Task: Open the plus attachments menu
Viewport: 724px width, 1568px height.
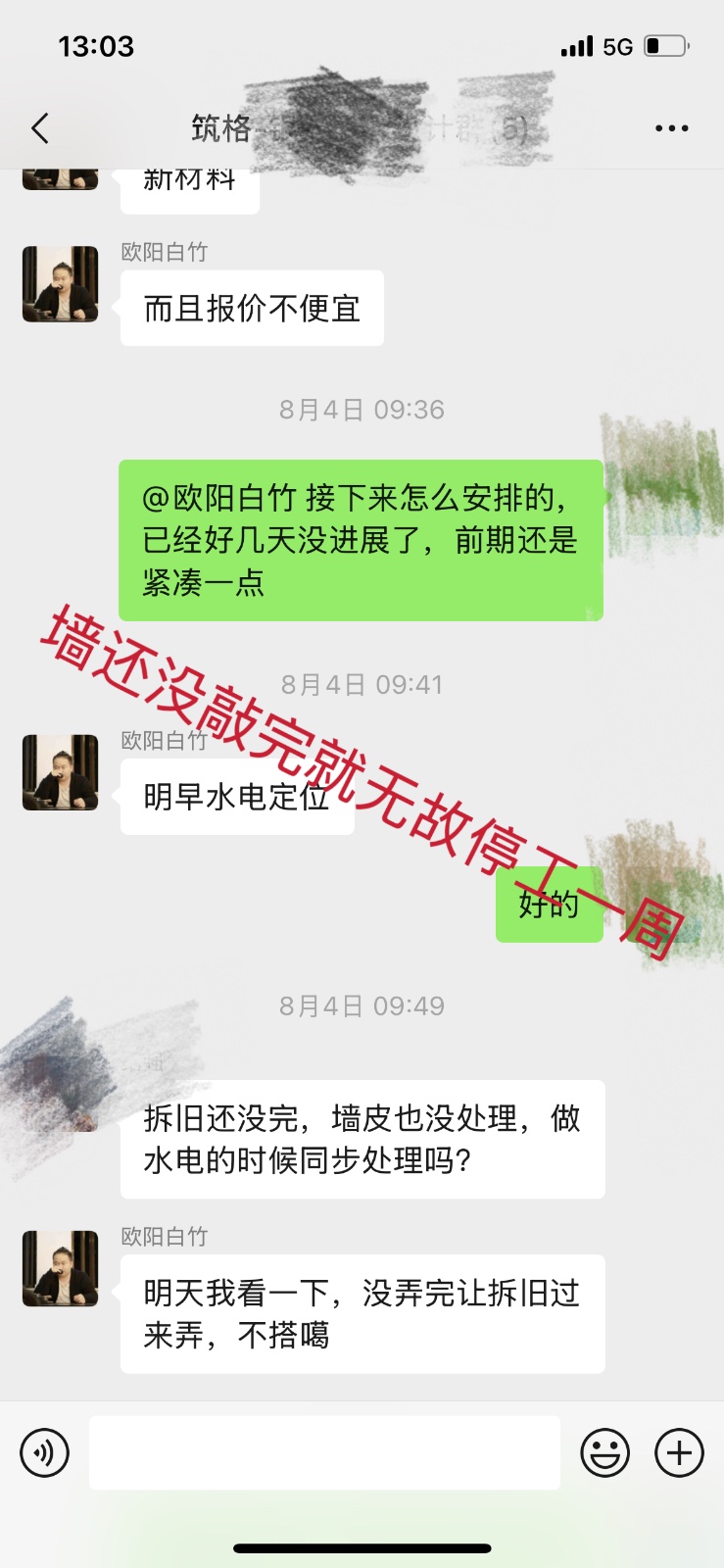Action: (x=679, y=1452)
